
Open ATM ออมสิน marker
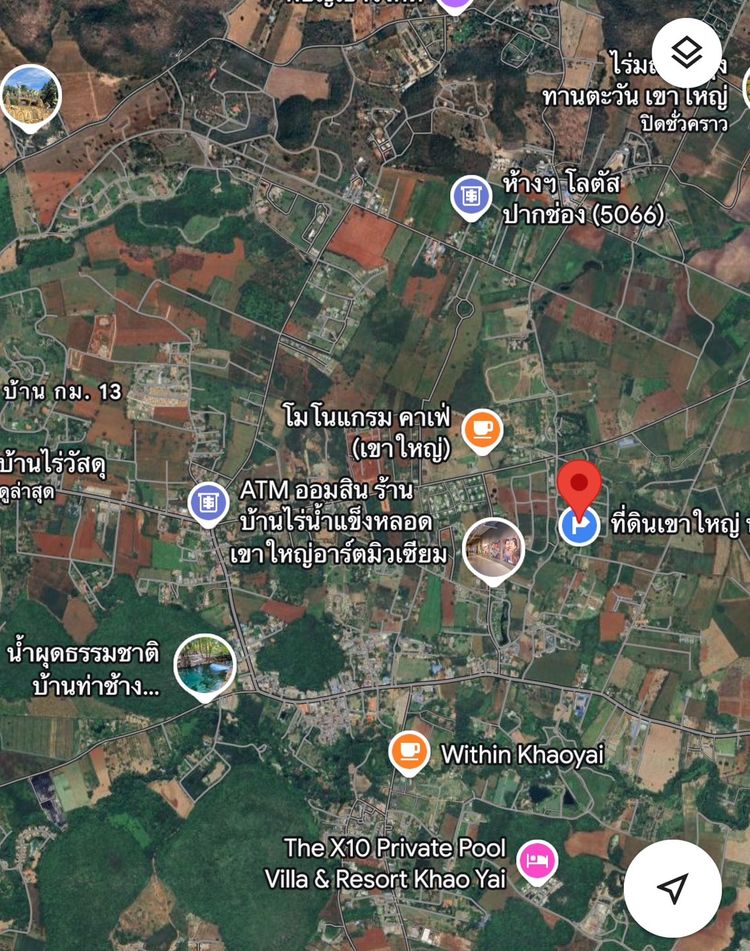[x=208, y=503]
